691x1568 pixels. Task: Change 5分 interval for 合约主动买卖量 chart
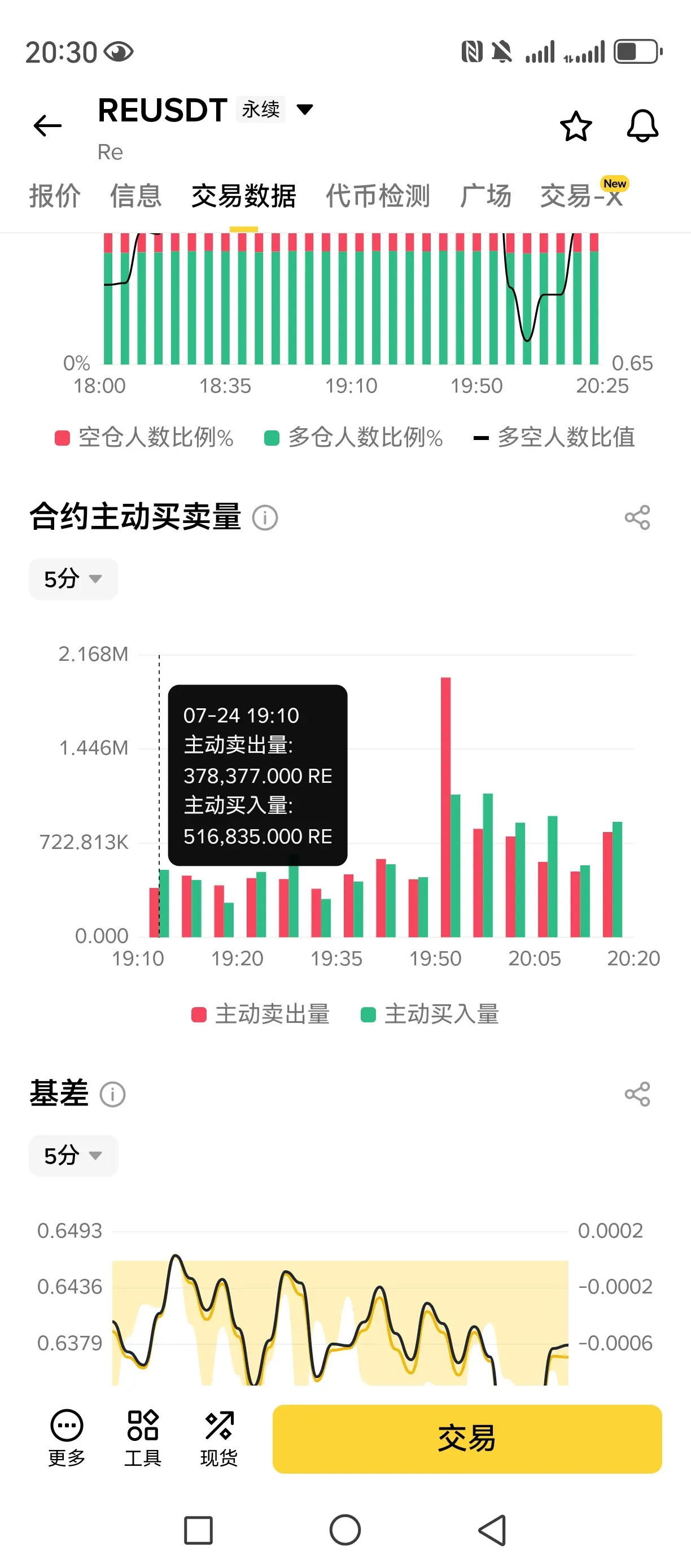pos(73,579)
